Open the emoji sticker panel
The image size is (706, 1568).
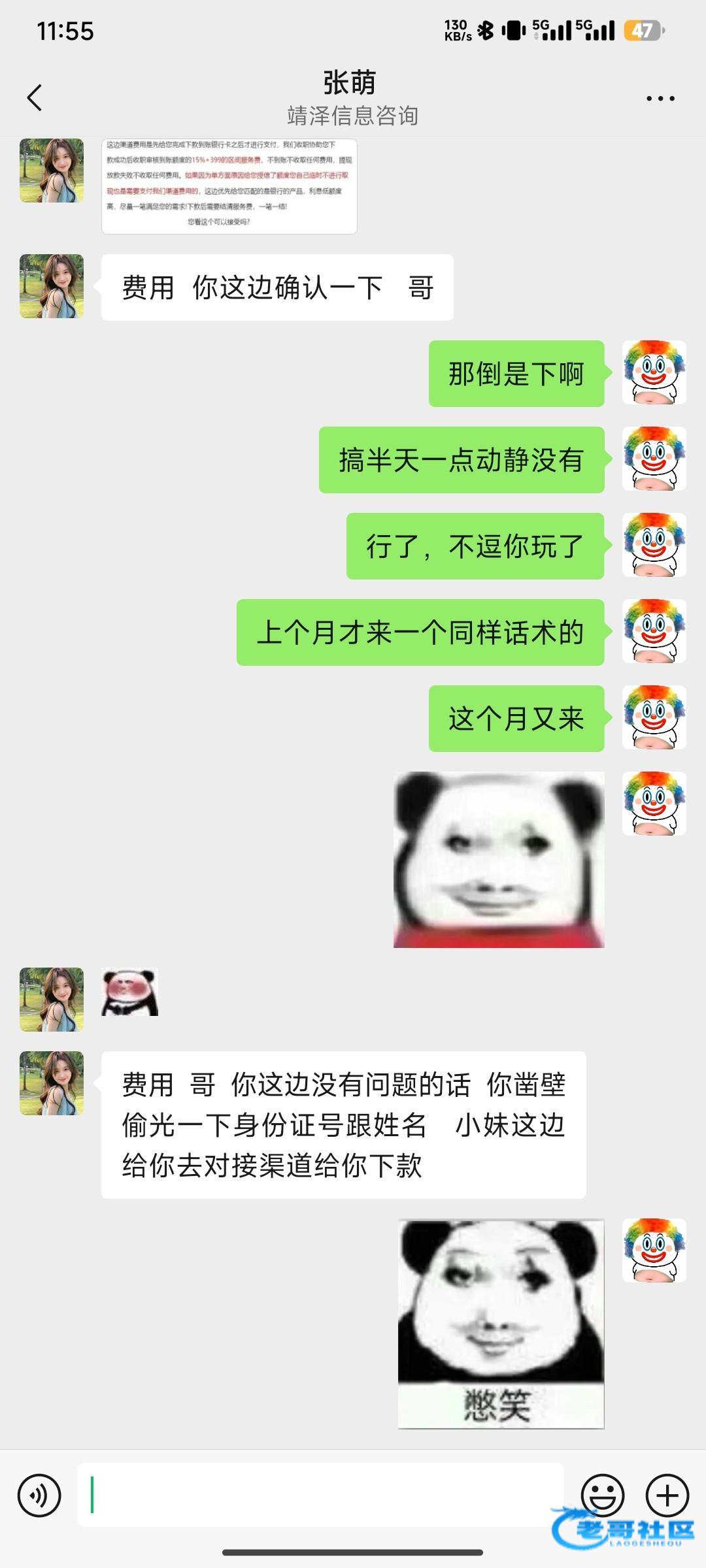(x=602, y=1494)
